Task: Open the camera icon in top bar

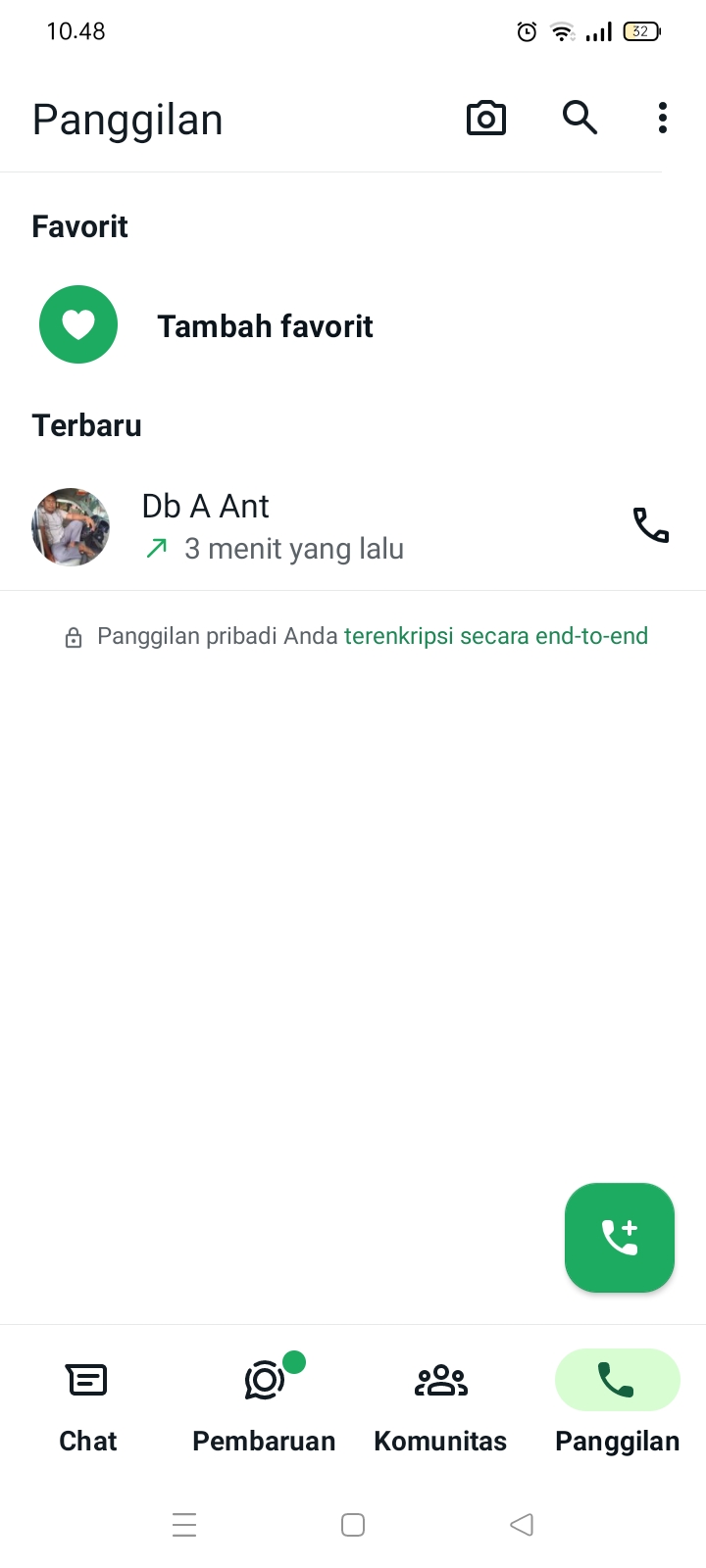Action: coord(486,118)
